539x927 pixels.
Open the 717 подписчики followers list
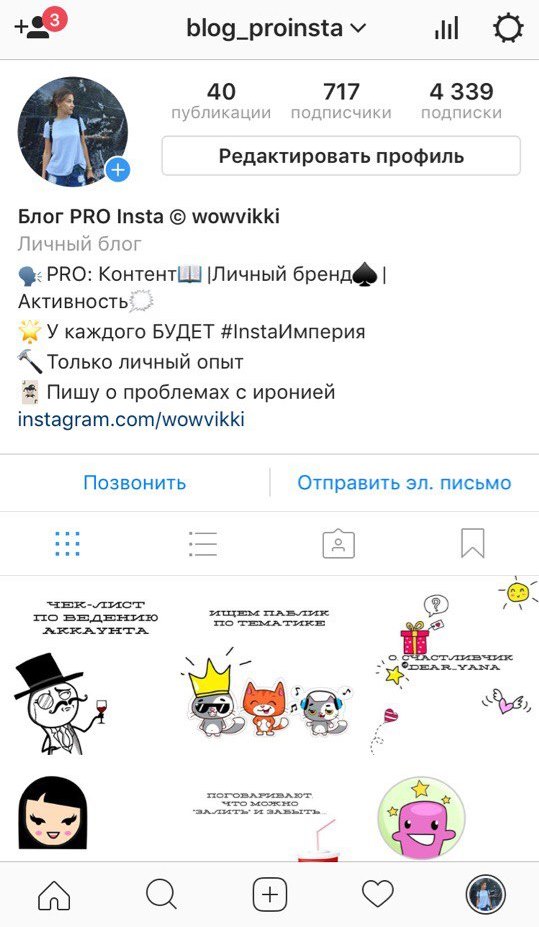tap(341, 101)
